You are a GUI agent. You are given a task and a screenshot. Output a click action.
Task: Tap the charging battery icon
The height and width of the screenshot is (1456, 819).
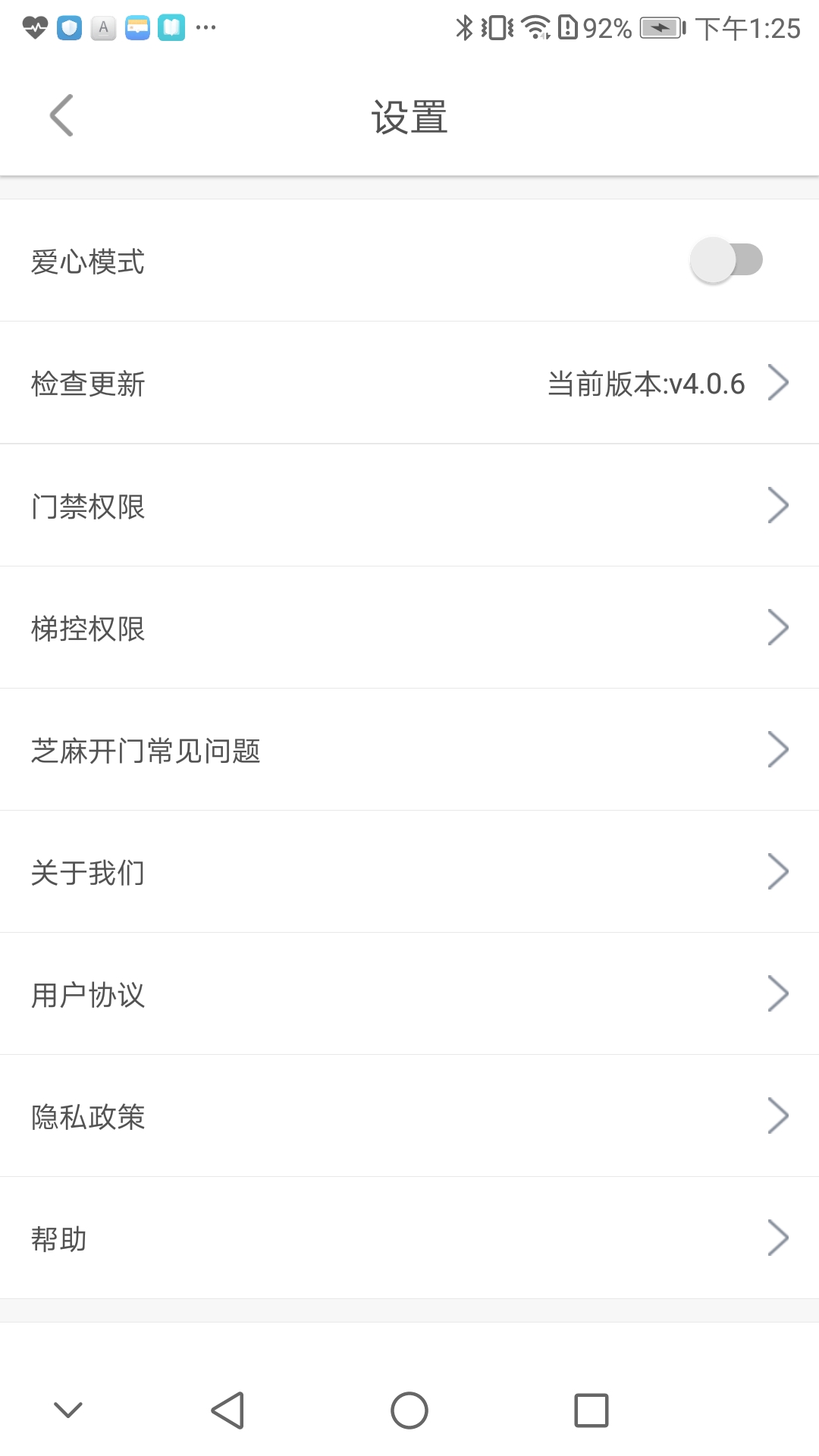(x=660, y=27)
